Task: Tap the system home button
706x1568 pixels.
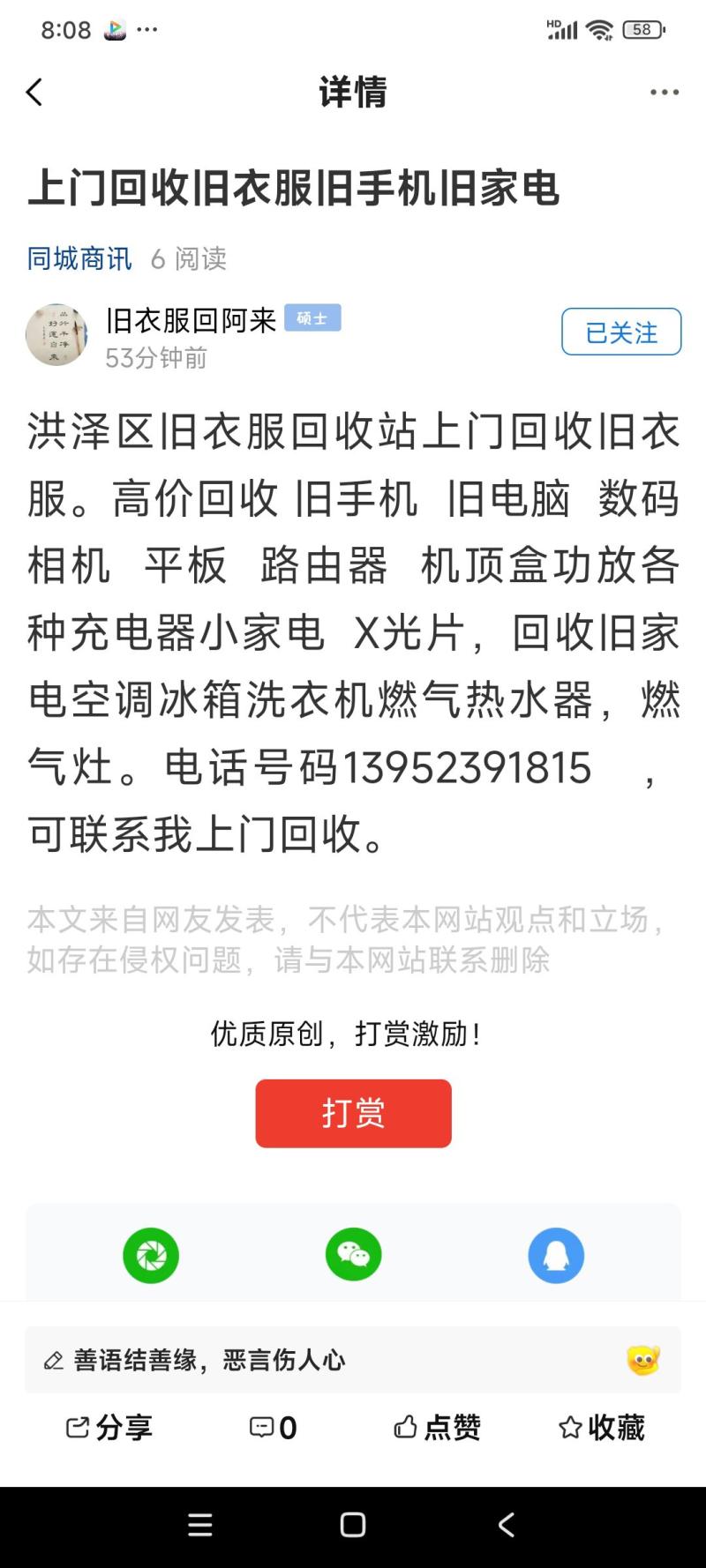Action: click(x=353, y=1525)
